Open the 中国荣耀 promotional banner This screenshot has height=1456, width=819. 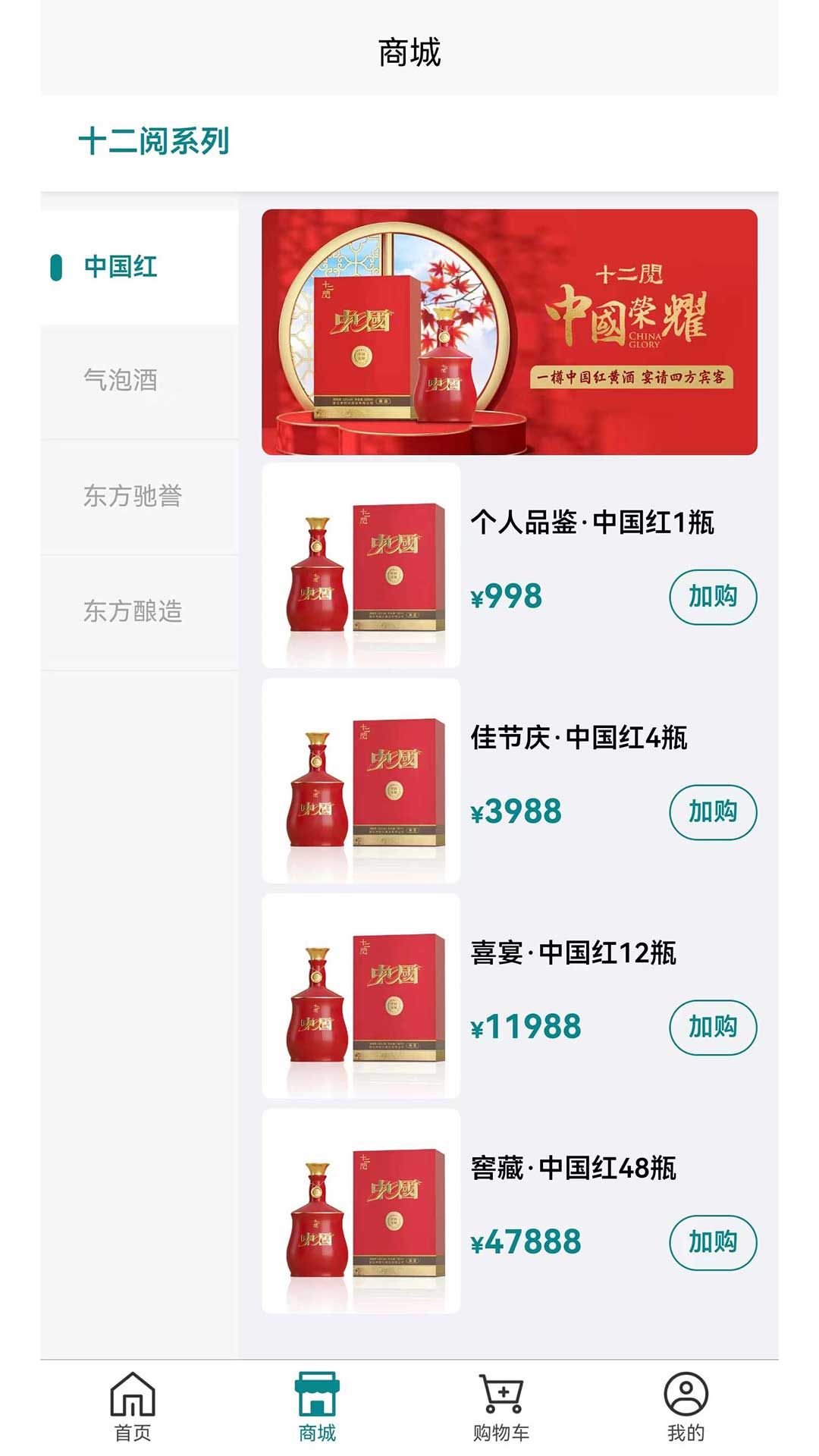(x=509, y=332)
